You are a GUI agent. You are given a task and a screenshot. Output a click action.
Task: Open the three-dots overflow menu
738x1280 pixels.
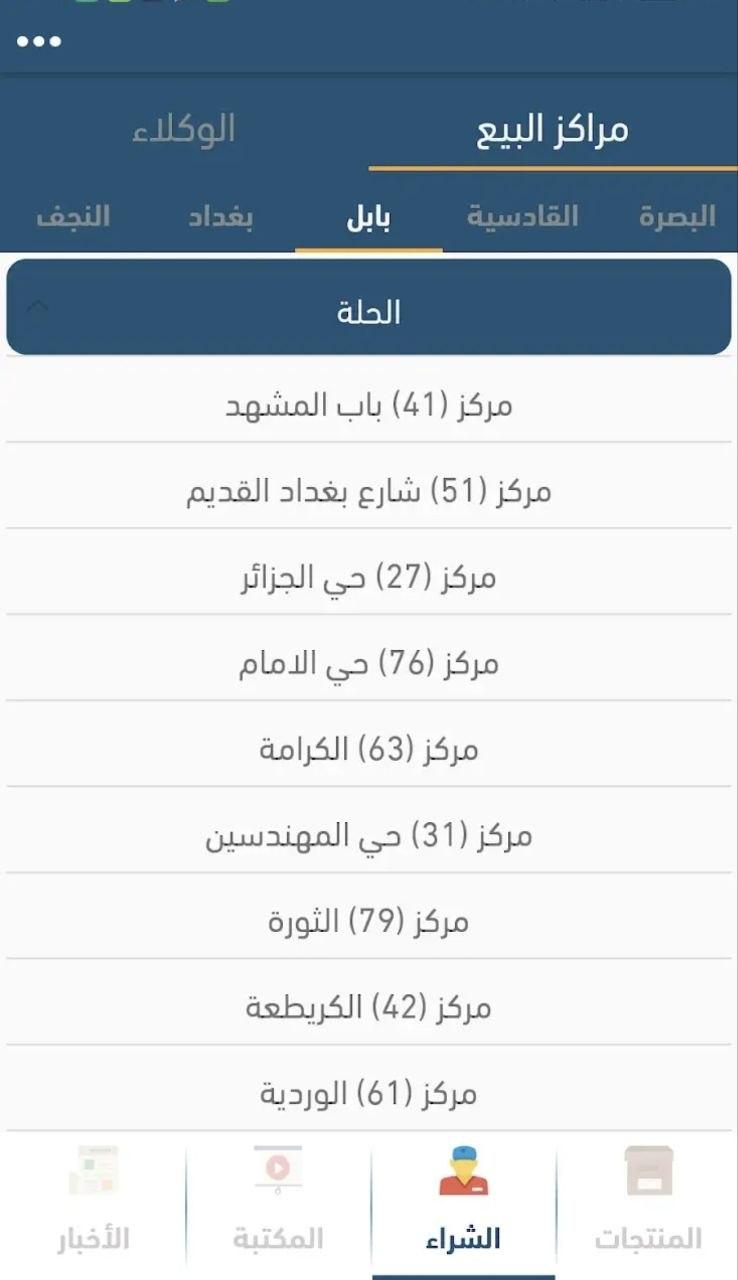click(39, 42)
